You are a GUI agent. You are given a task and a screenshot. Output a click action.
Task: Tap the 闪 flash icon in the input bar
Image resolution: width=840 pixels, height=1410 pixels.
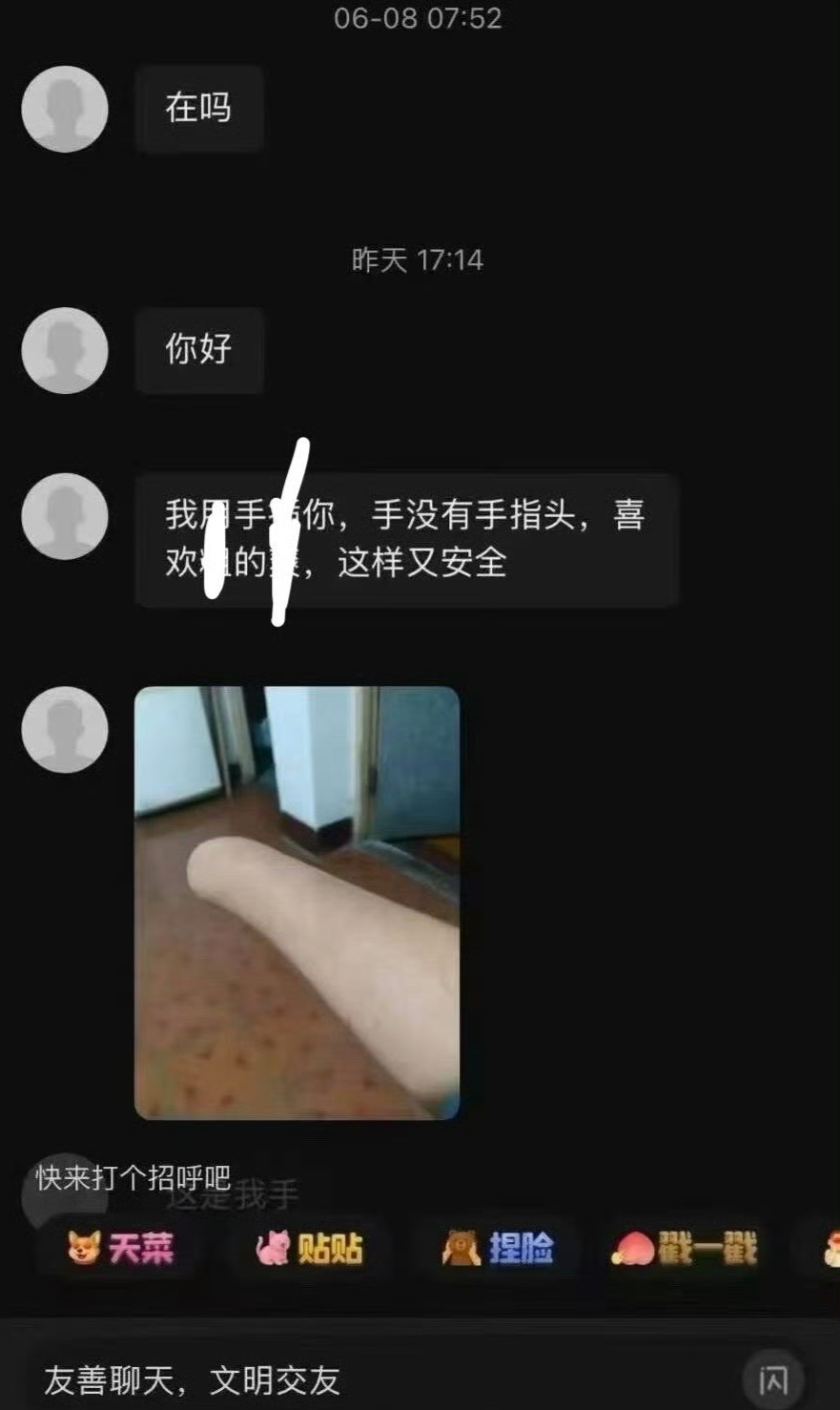pos(772,1380)
